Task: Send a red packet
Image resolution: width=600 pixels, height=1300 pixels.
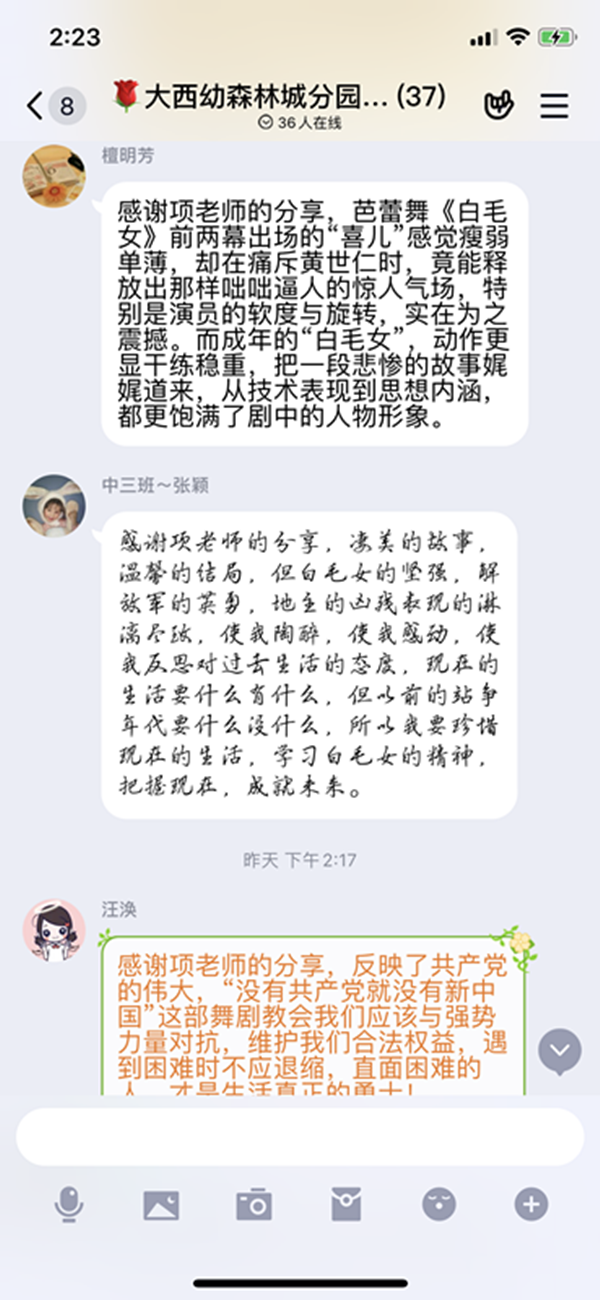Action: [x=346, y=1205]
